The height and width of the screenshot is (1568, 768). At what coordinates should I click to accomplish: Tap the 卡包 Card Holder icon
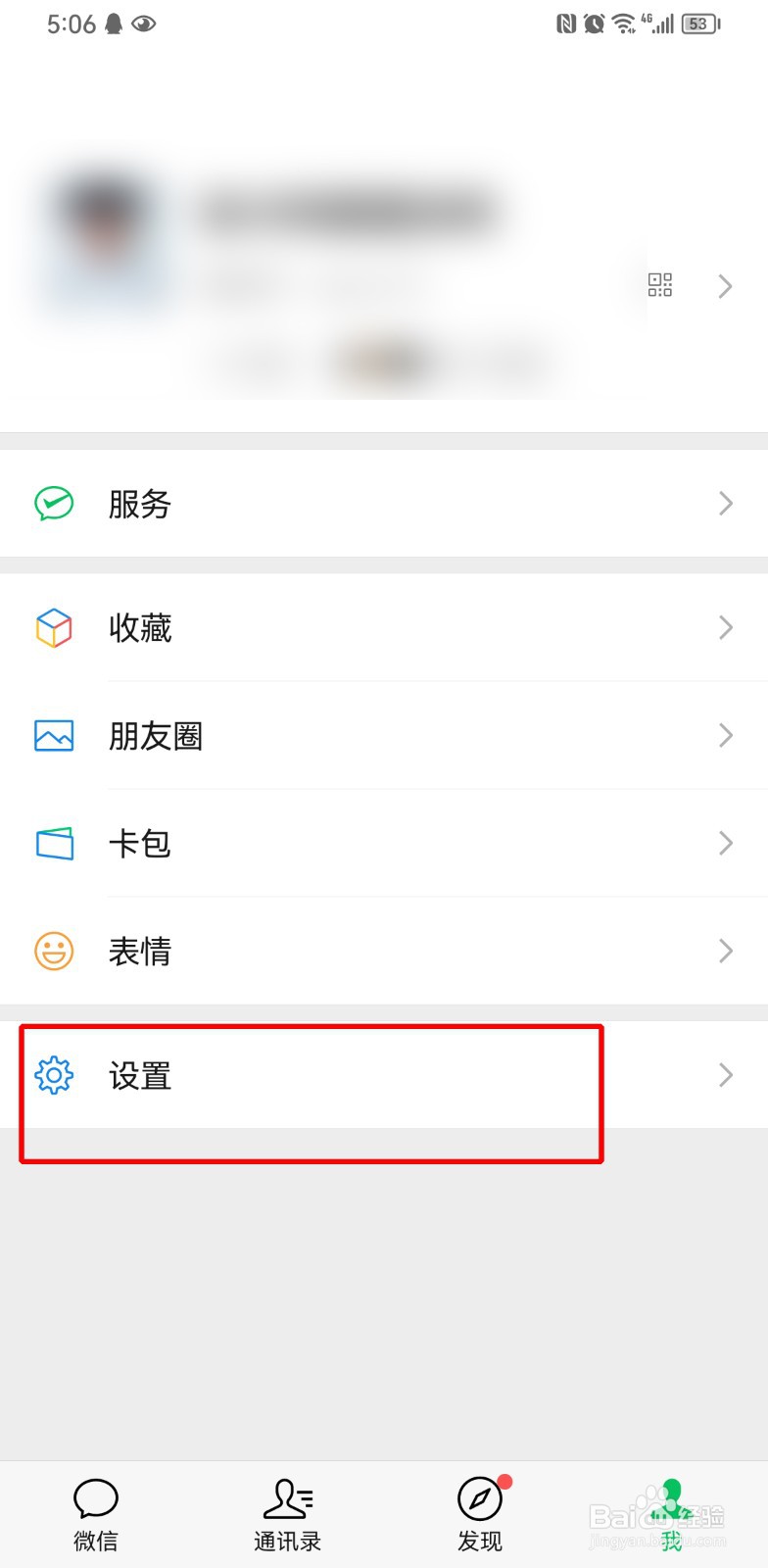(x=54, y=844)
